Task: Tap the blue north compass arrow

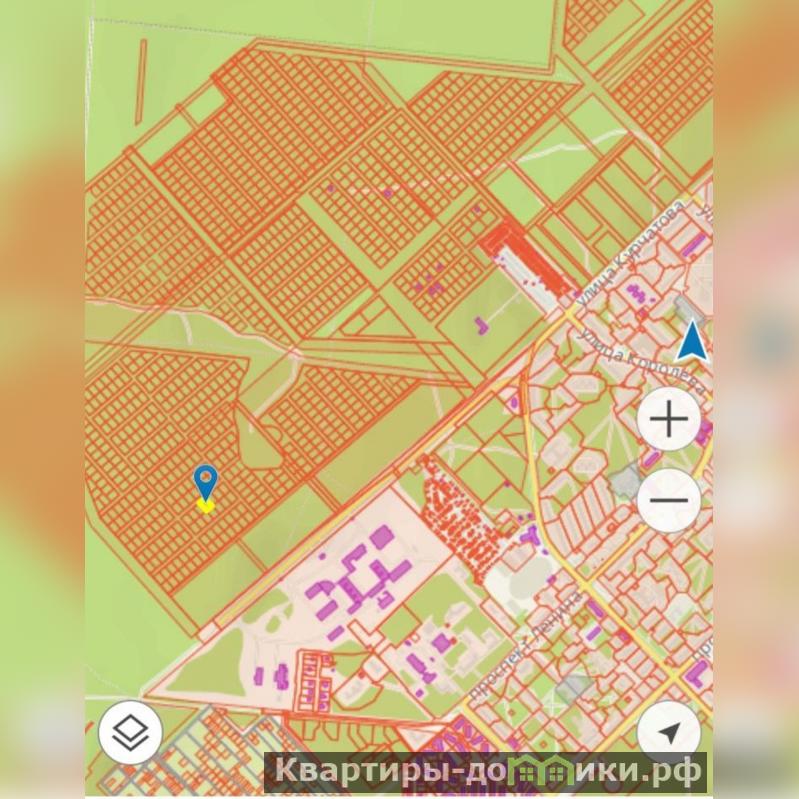Action: (x=692, y=341)
